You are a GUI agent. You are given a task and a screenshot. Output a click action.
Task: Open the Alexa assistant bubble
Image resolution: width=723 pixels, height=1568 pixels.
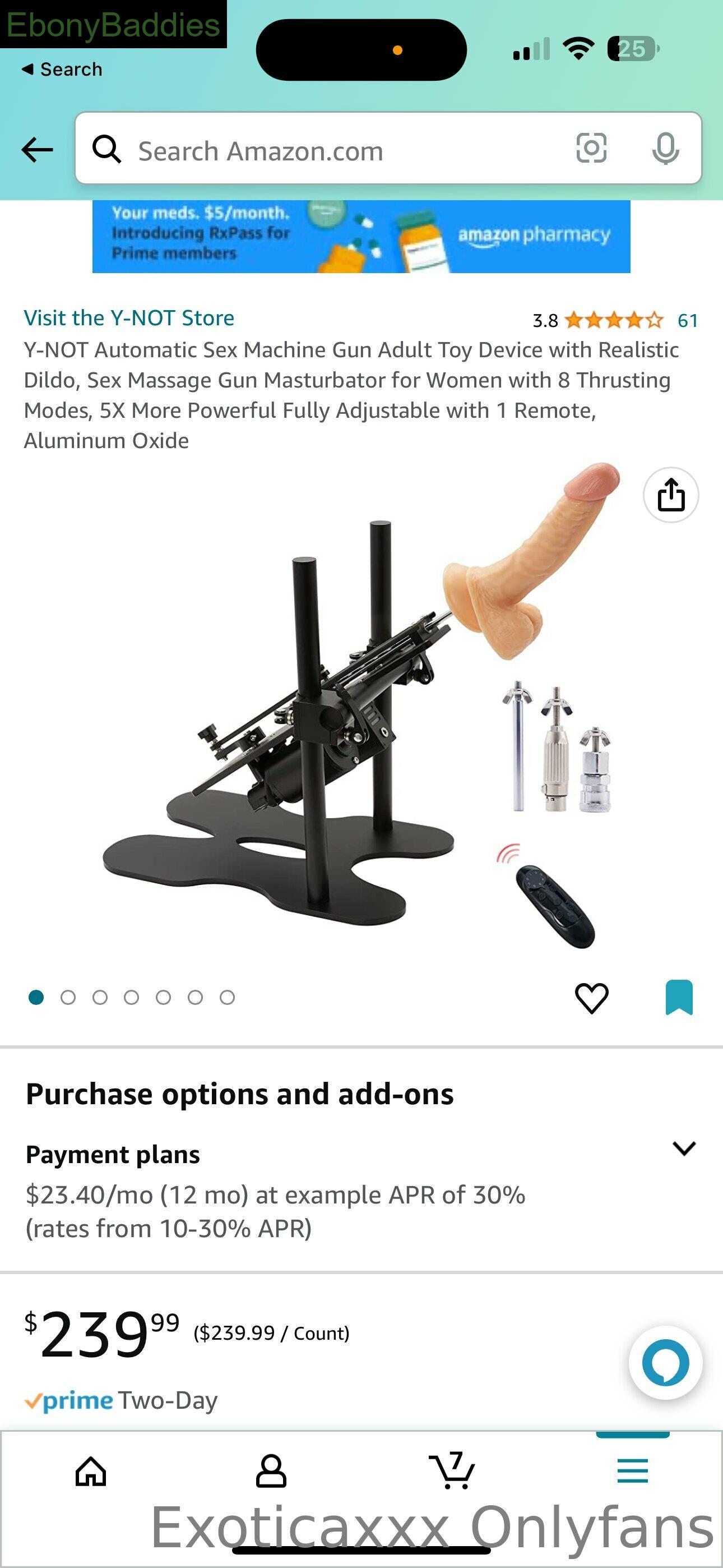click(665, 1362)
